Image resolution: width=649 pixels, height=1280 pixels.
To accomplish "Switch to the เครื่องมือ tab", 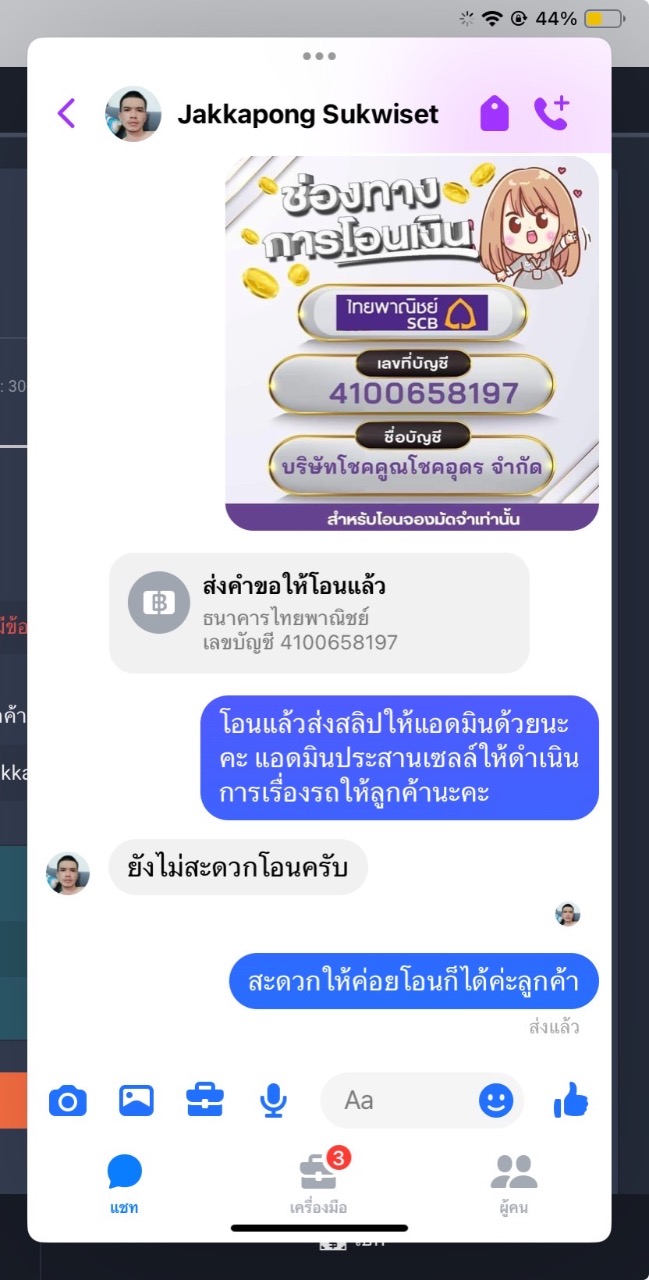I will (319, 1185).
